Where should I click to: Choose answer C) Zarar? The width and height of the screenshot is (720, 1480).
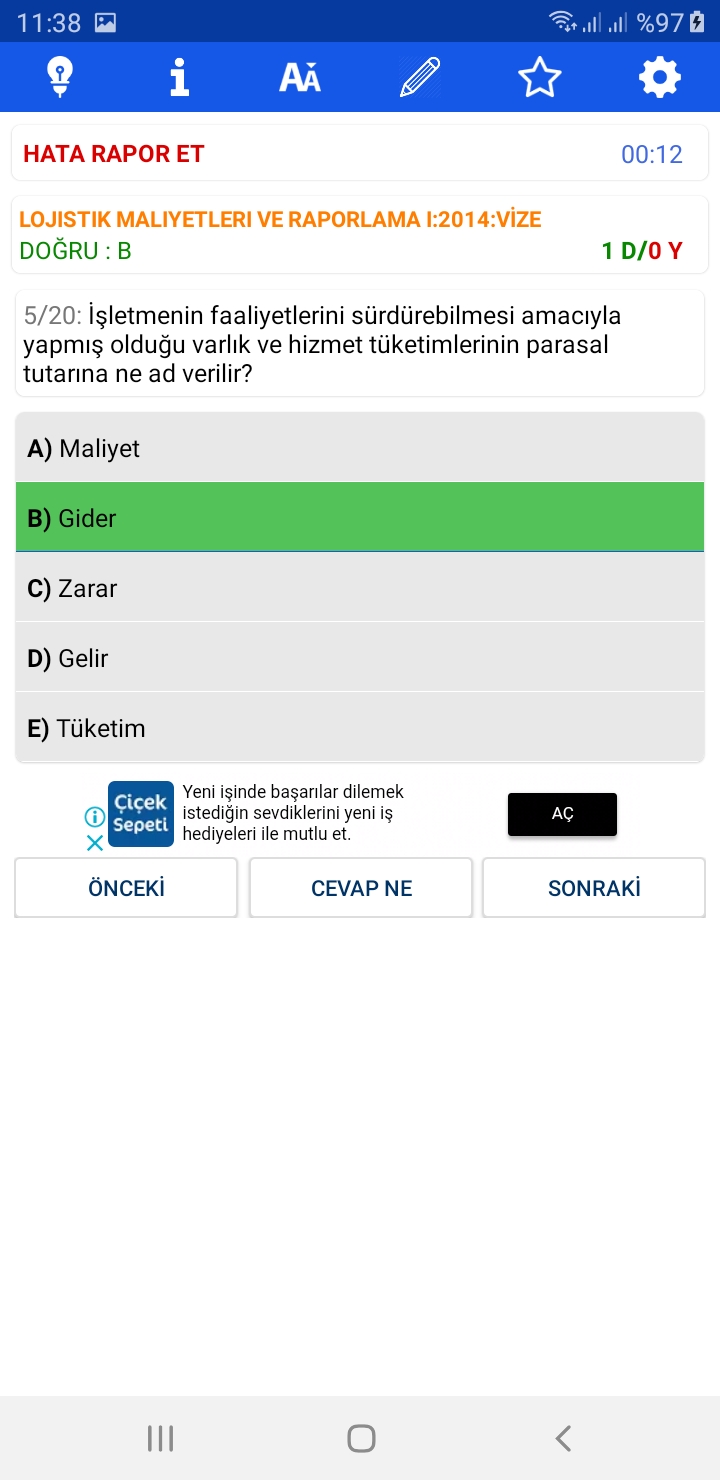360,587
